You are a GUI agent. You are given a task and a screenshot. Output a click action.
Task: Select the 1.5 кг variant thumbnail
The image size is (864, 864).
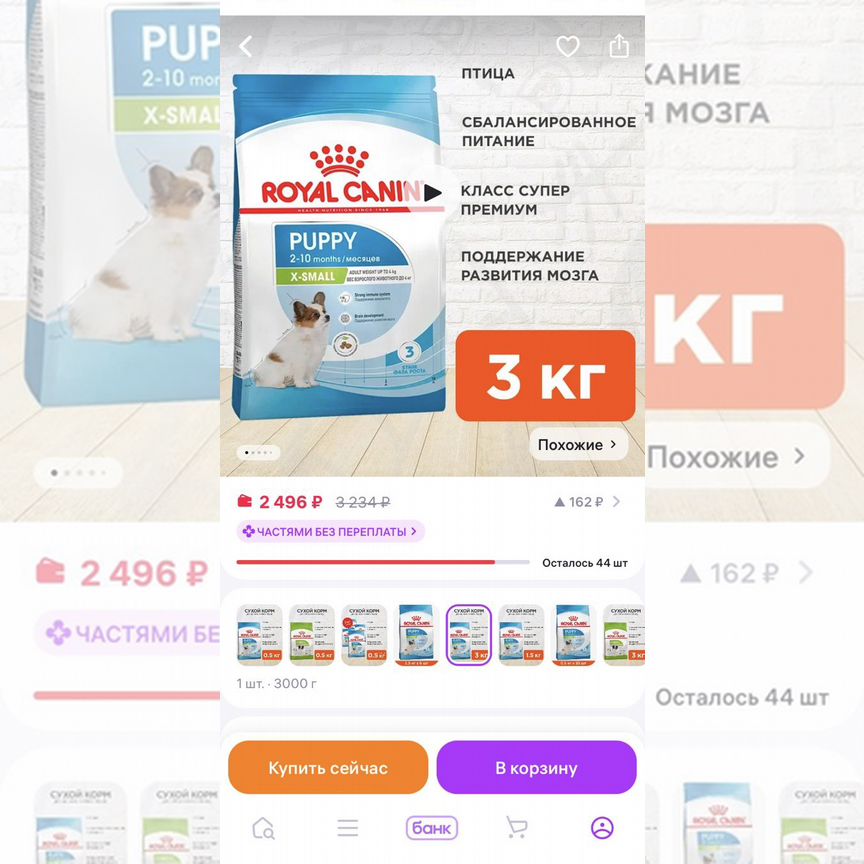(520, 635)
